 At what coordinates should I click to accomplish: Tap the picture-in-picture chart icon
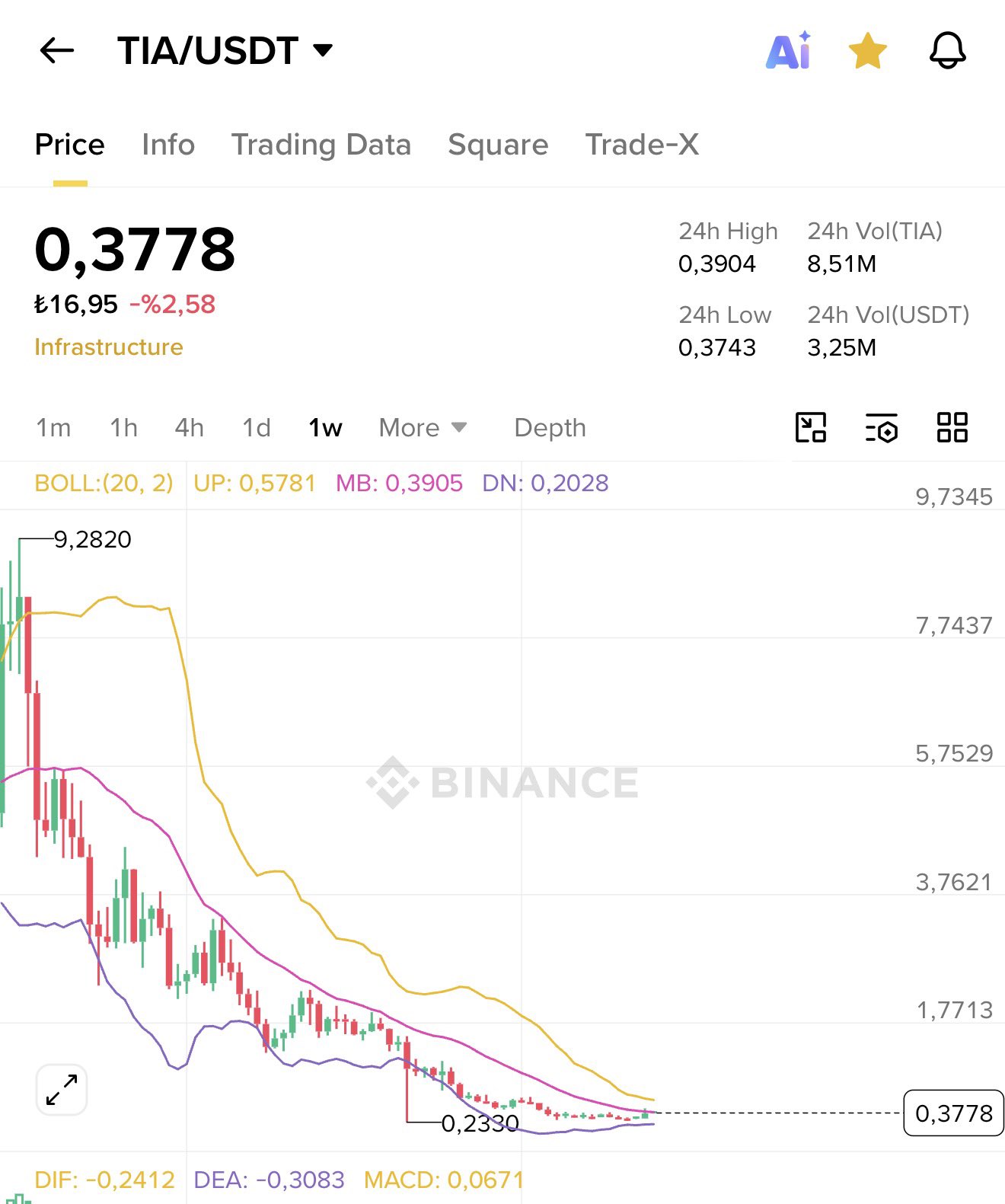coord(811,427)
